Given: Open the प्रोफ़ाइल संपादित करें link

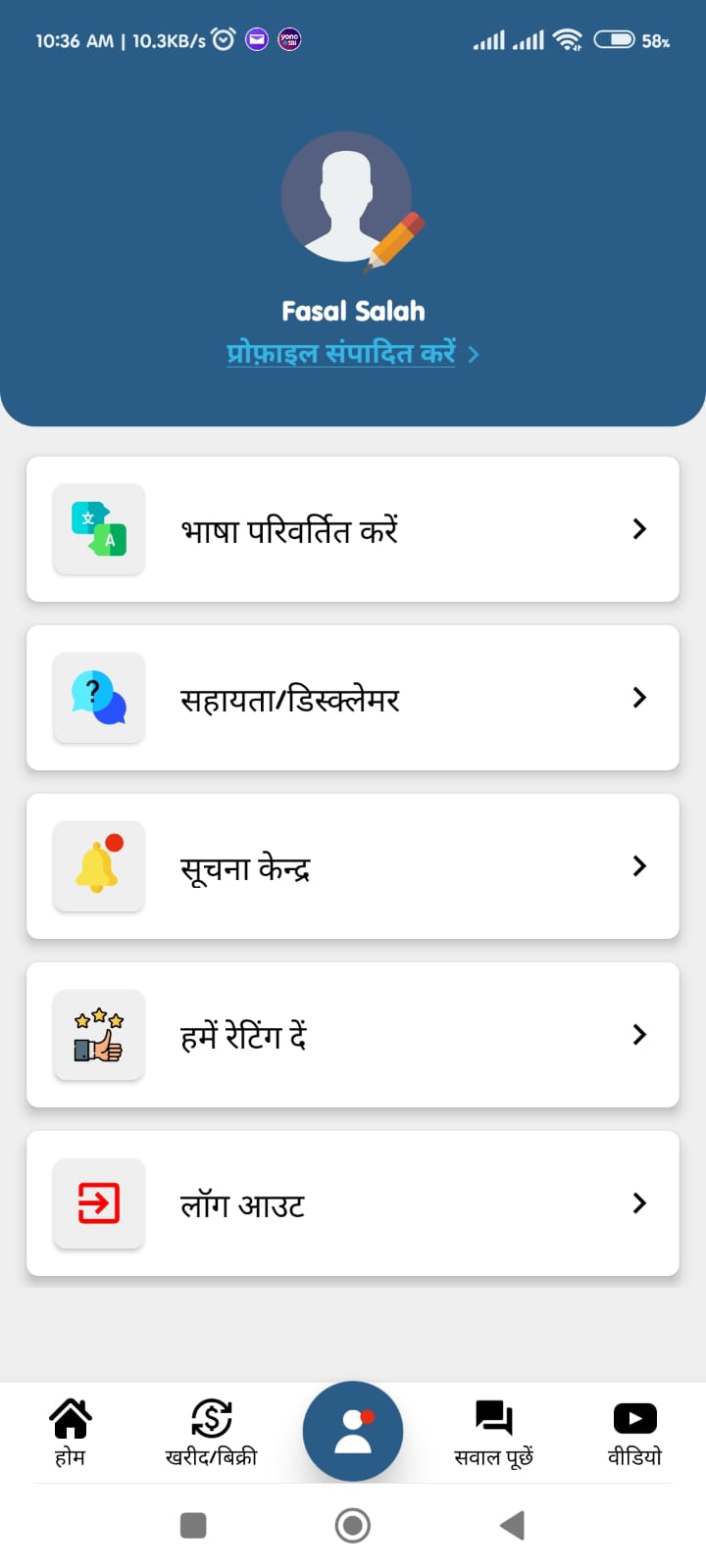Looking at the screenshot, I should pos(342,353).
